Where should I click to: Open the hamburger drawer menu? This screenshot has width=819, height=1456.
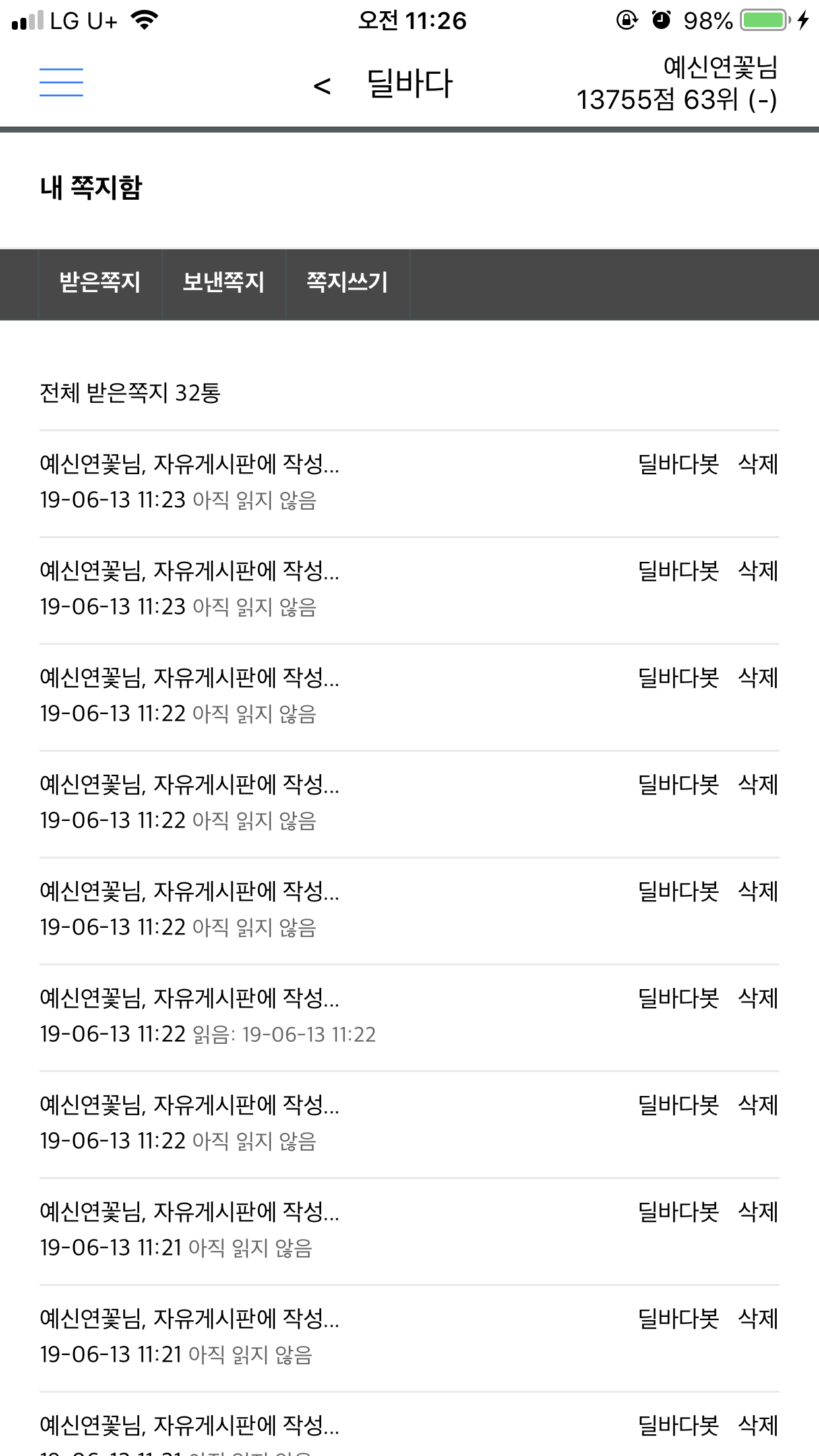[x=61, y=83]
